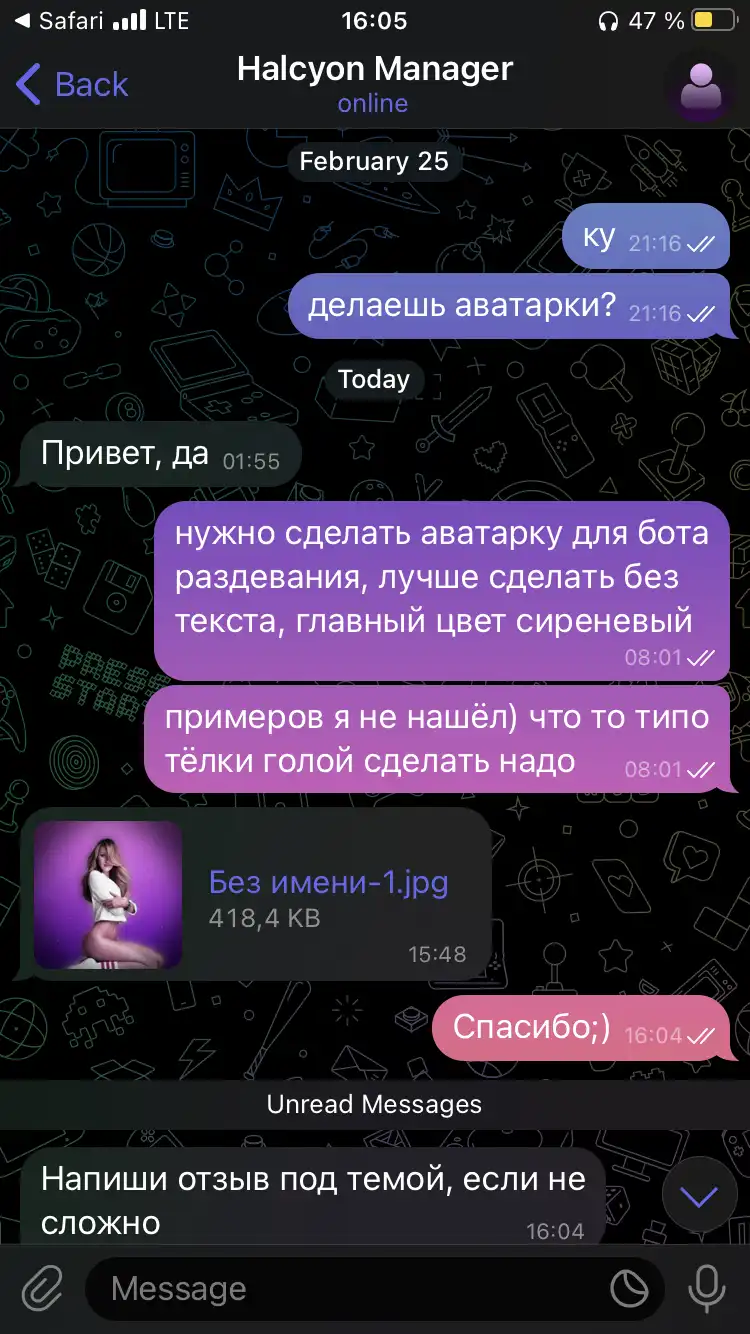
Task: Open Halcyon Manager chat info header
Action: 374,84
